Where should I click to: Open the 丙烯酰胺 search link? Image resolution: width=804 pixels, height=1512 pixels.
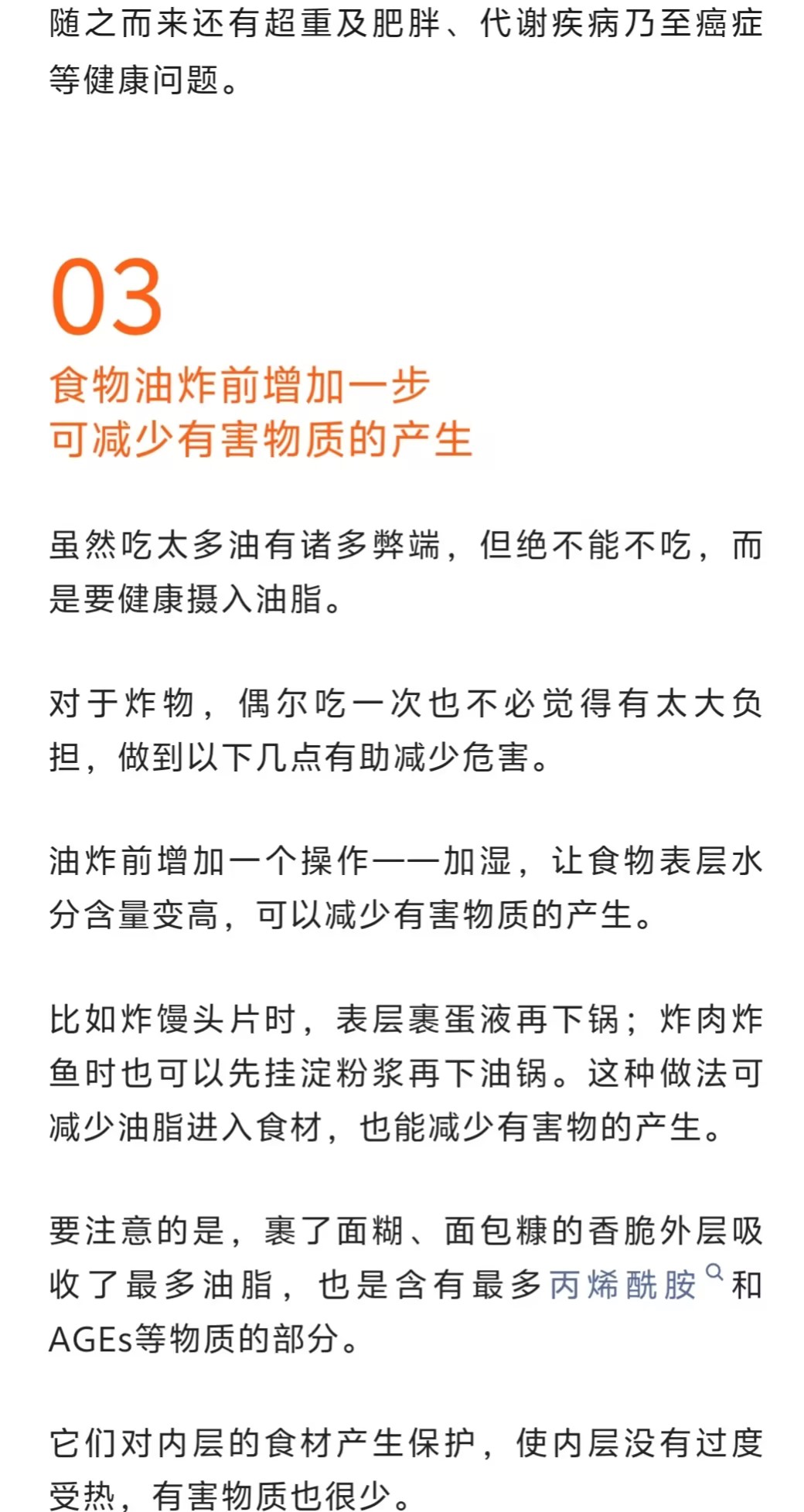coord(623,1285)
